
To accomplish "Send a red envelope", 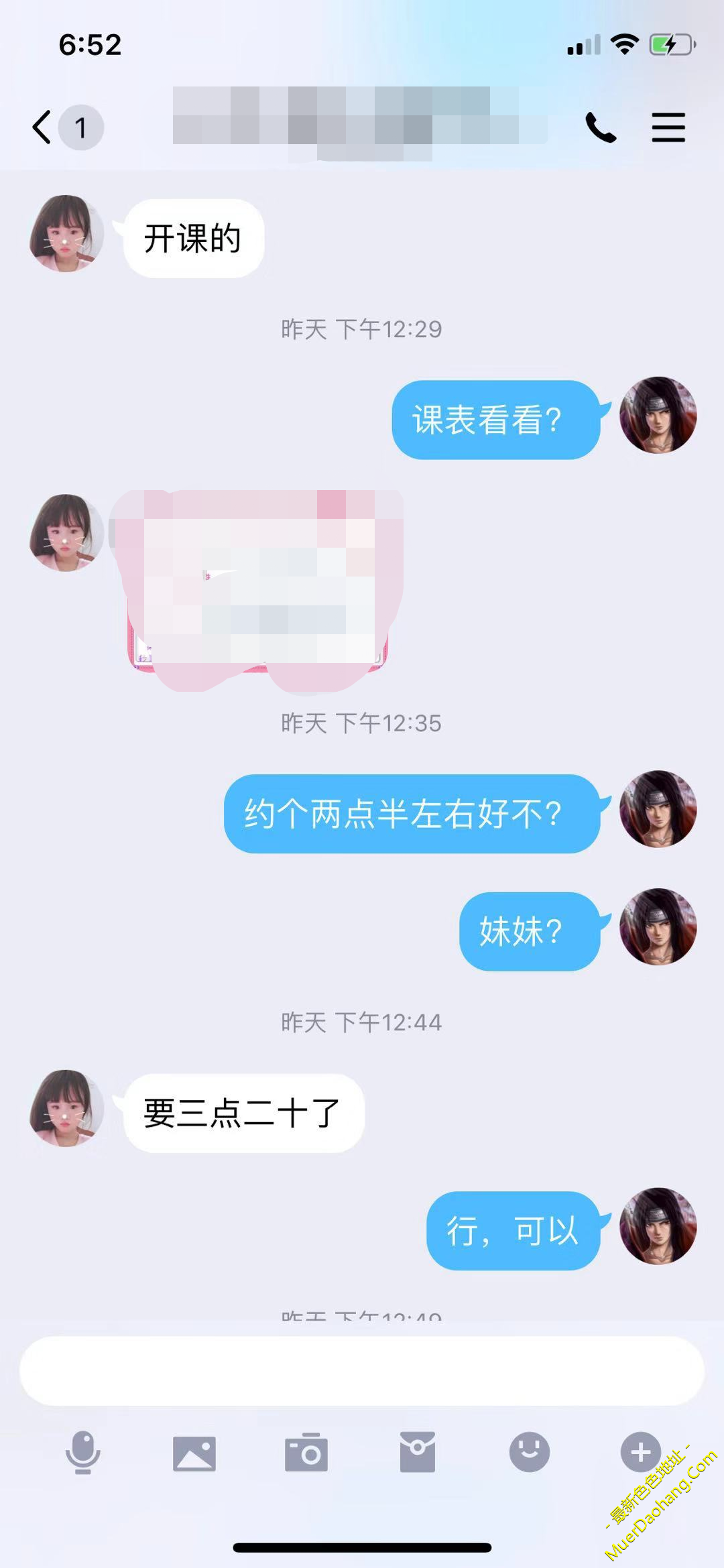I will click(x=418, y=1452).
